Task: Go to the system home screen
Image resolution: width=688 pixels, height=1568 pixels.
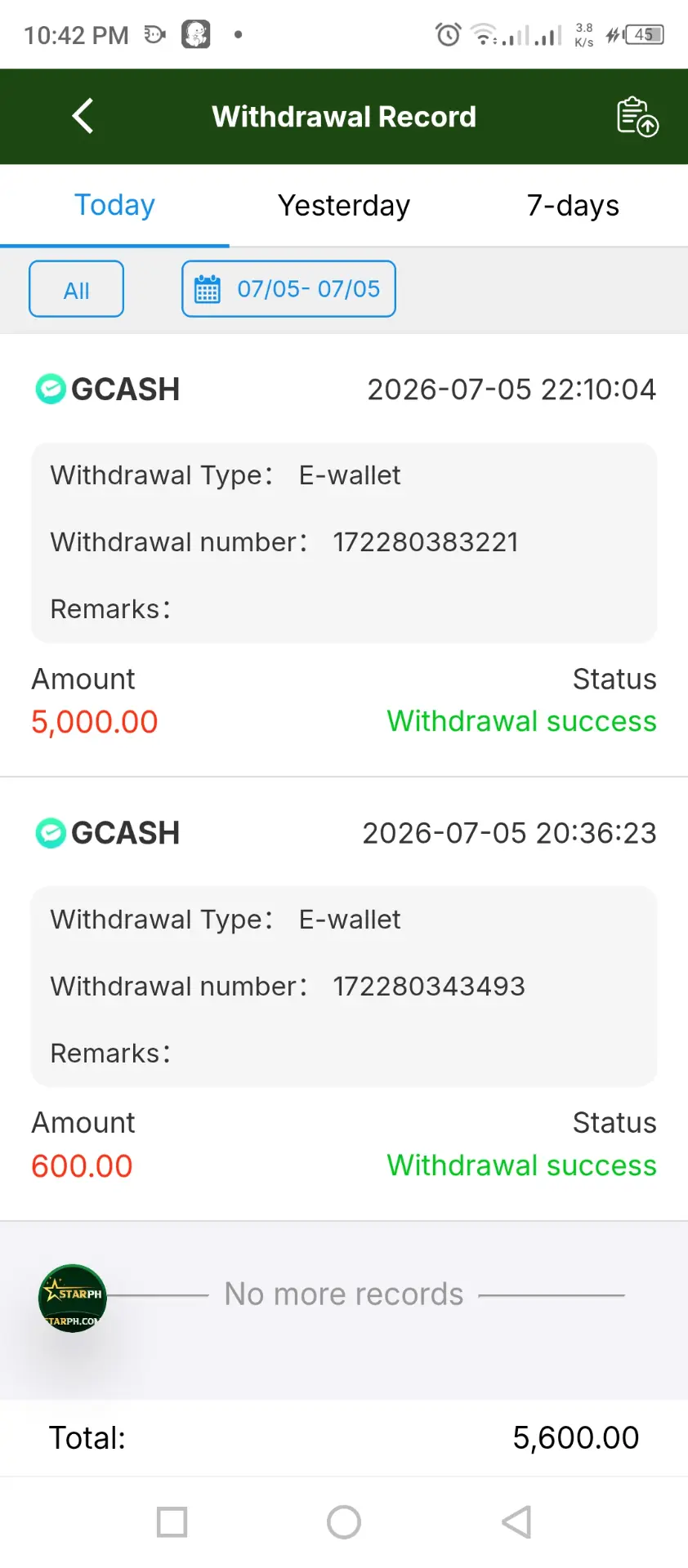Action: (x=344, y=1522)
